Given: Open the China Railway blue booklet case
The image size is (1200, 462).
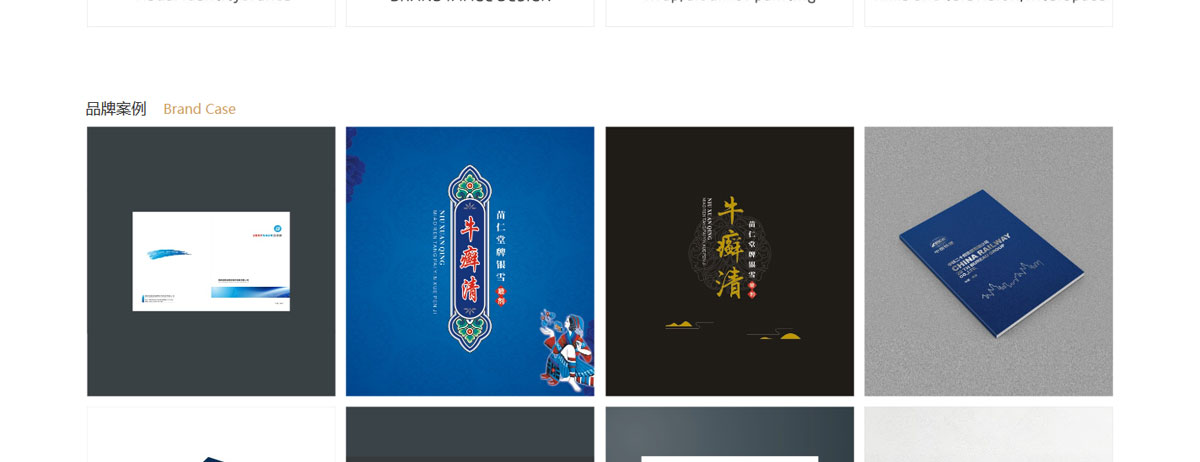Looking at the screenshot, I should 988,261.
